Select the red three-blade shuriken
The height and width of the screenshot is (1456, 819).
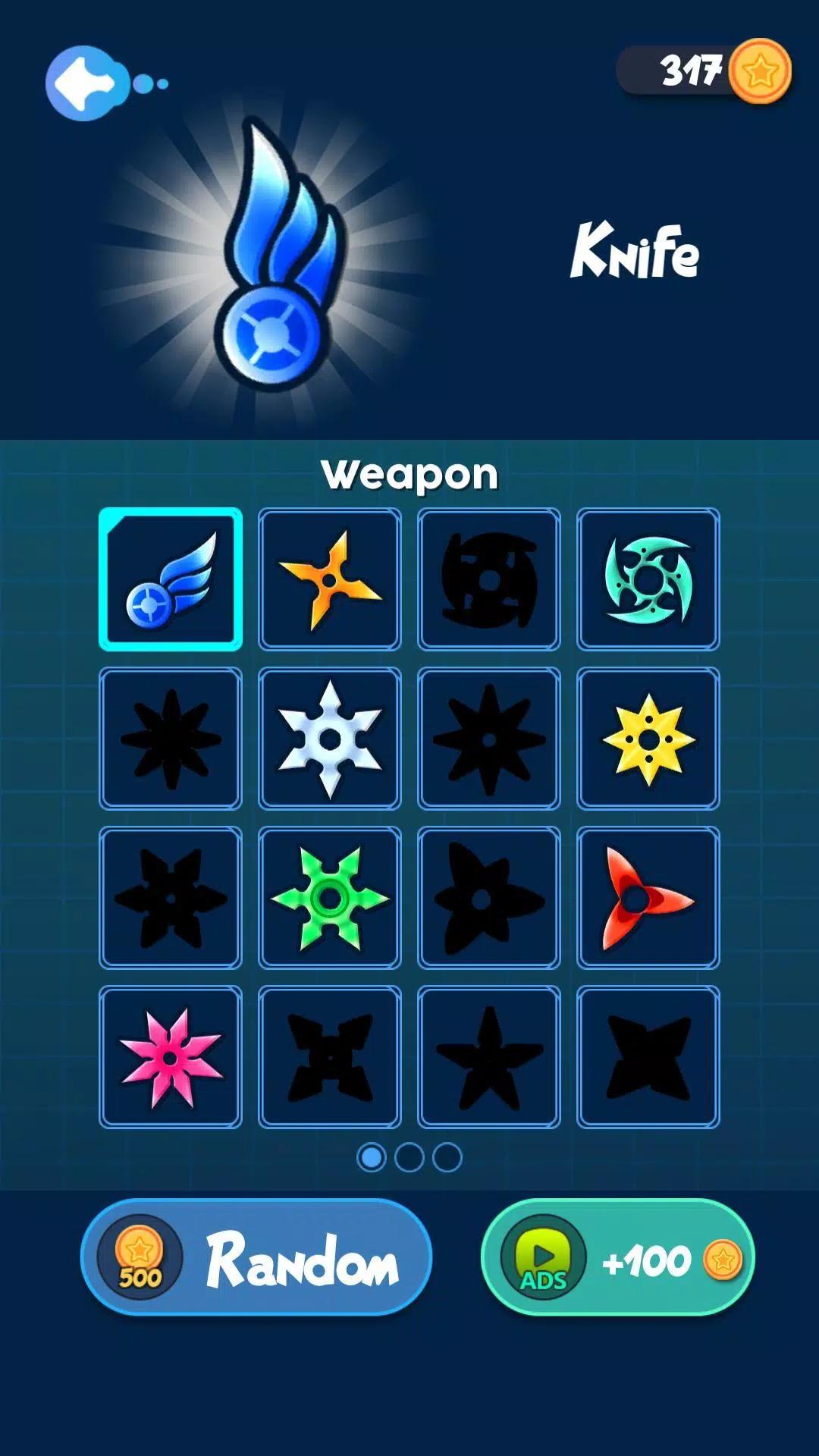tap(648, 898)
